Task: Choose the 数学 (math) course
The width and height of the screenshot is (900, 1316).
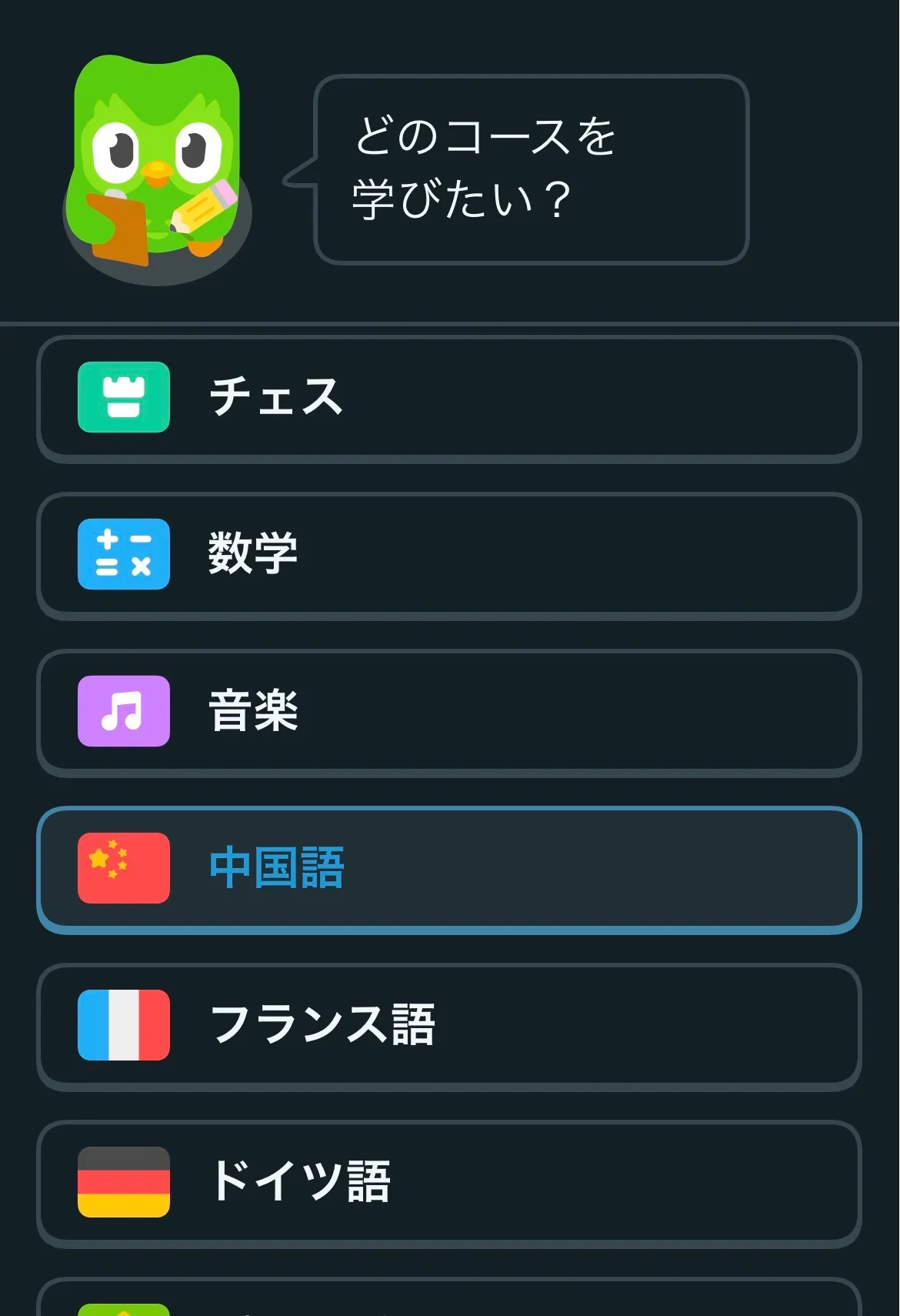Action: pyautogui.click(x=449, y=556)
